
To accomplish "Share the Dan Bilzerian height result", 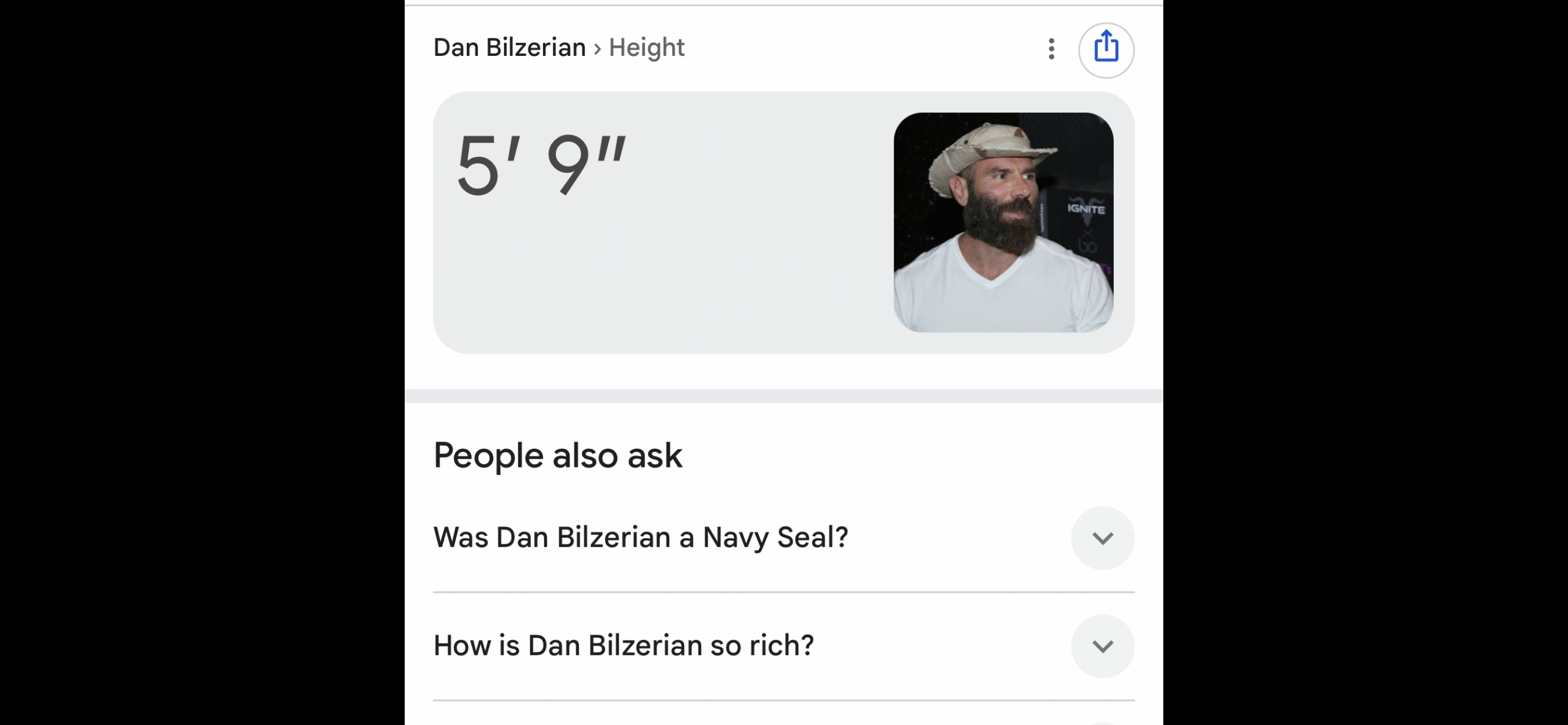I will click(1106, 50).
